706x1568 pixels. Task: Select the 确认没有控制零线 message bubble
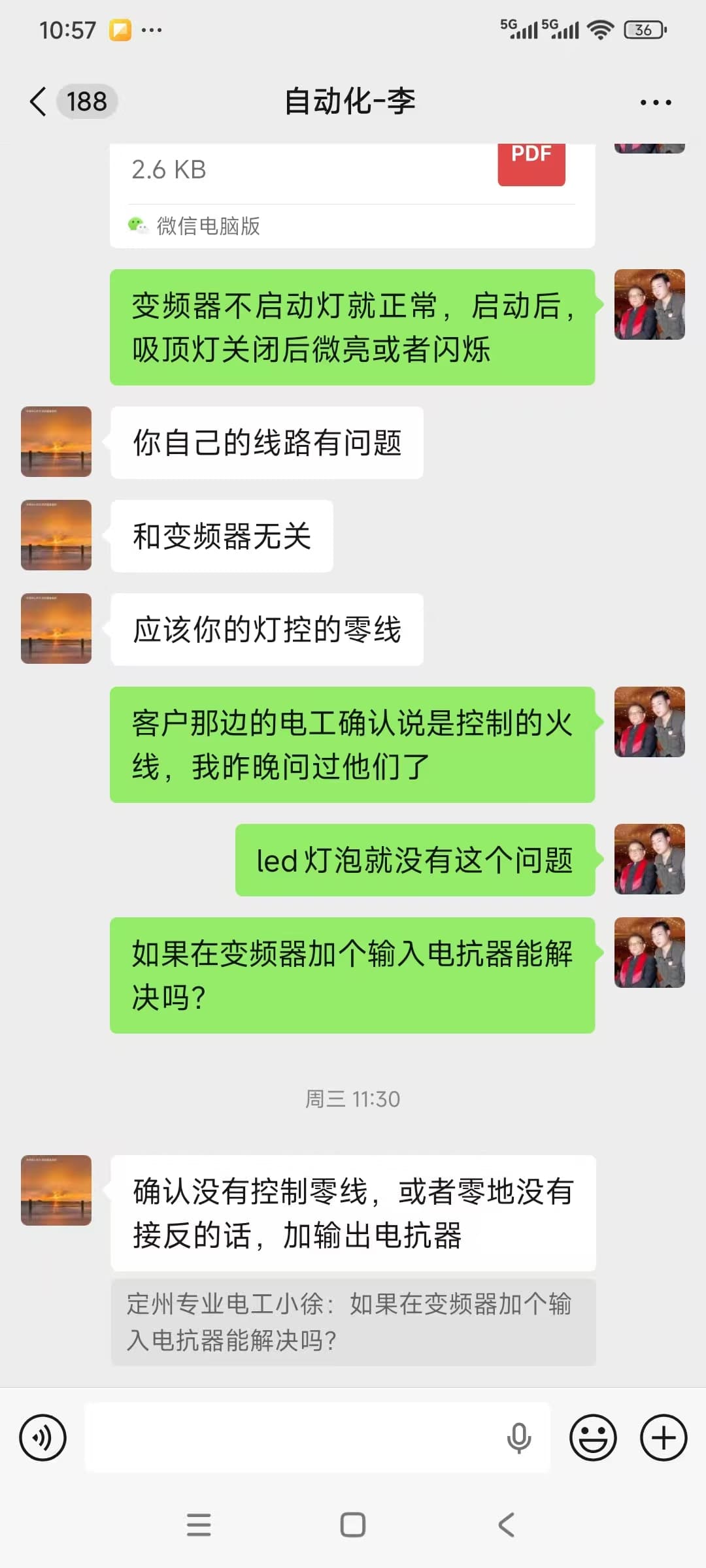coord(353,1213)
